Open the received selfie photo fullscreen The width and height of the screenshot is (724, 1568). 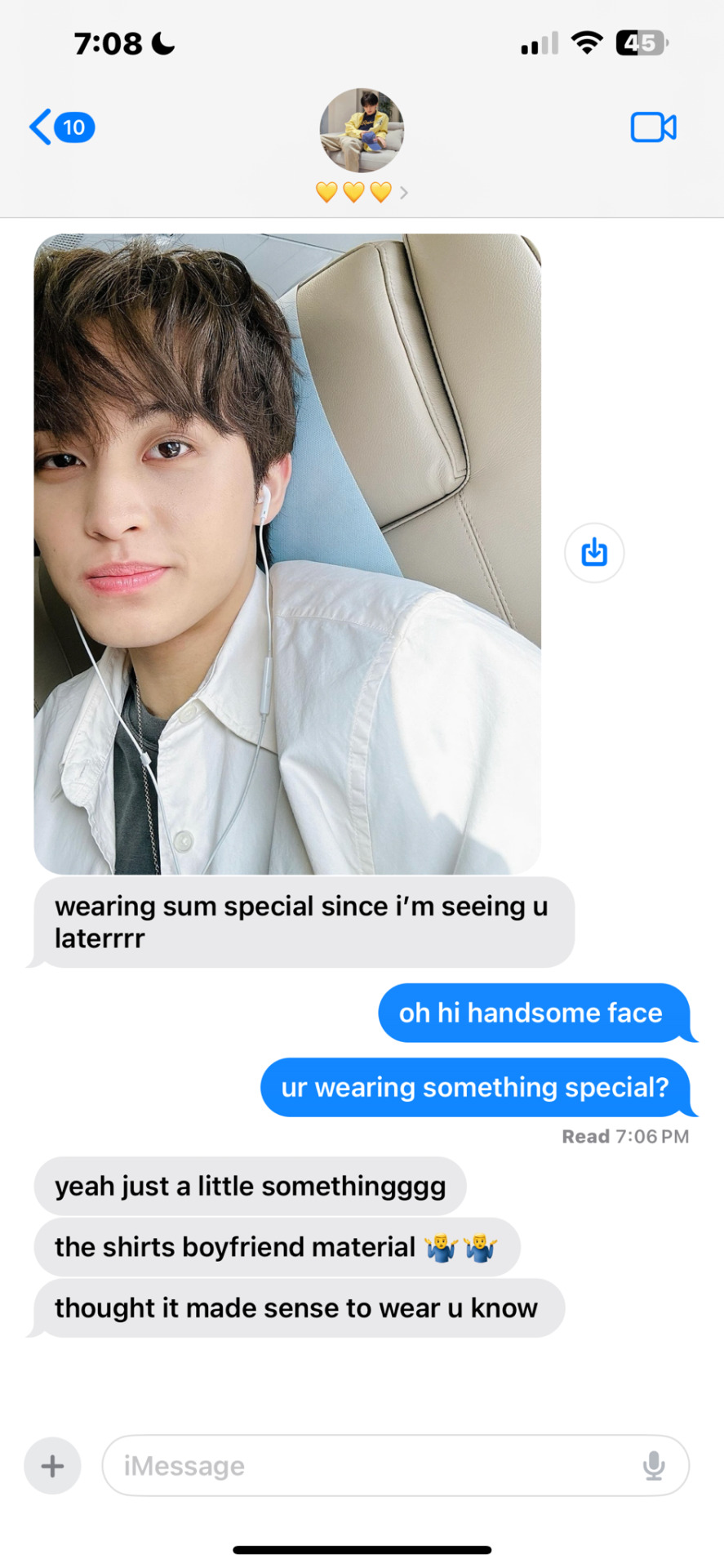click(x=286, y=554)
